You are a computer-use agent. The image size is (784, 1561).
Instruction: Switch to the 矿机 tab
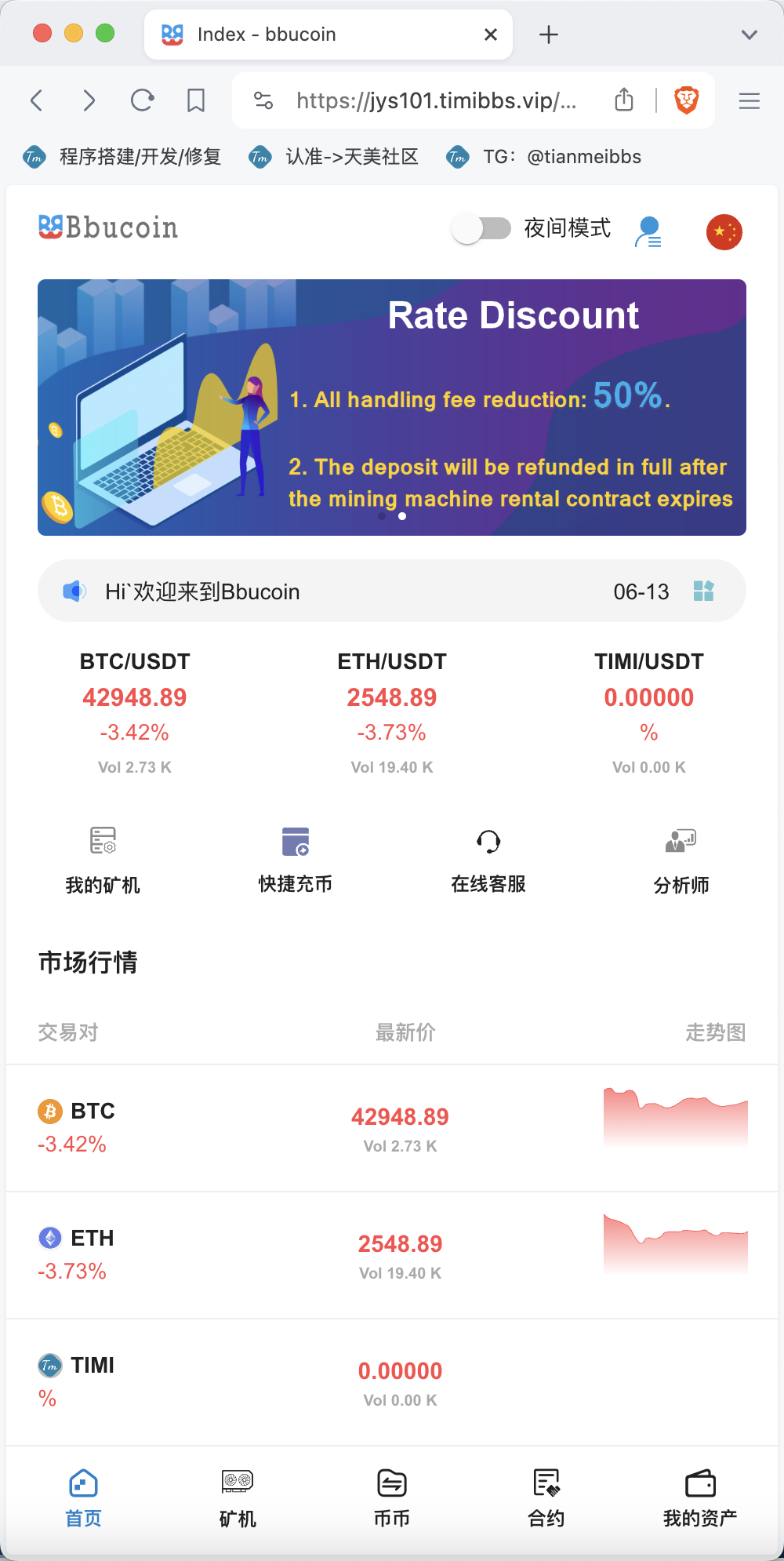click(238, 1498)
